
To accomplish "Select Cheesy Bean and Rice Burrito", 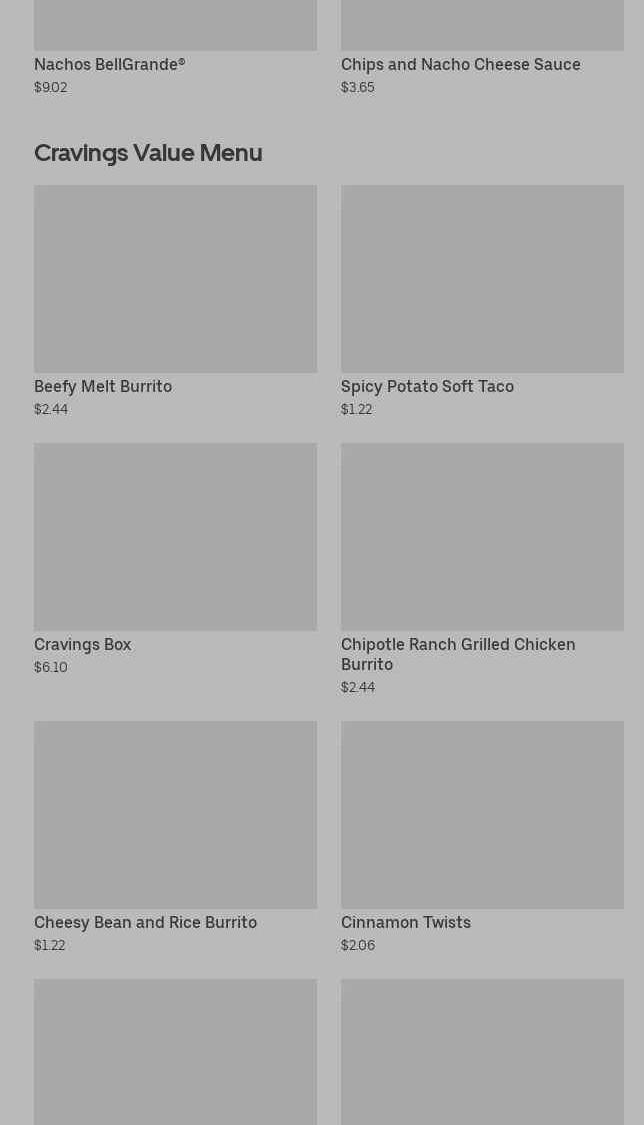I will pyautogui.click(x=175, y=837).
